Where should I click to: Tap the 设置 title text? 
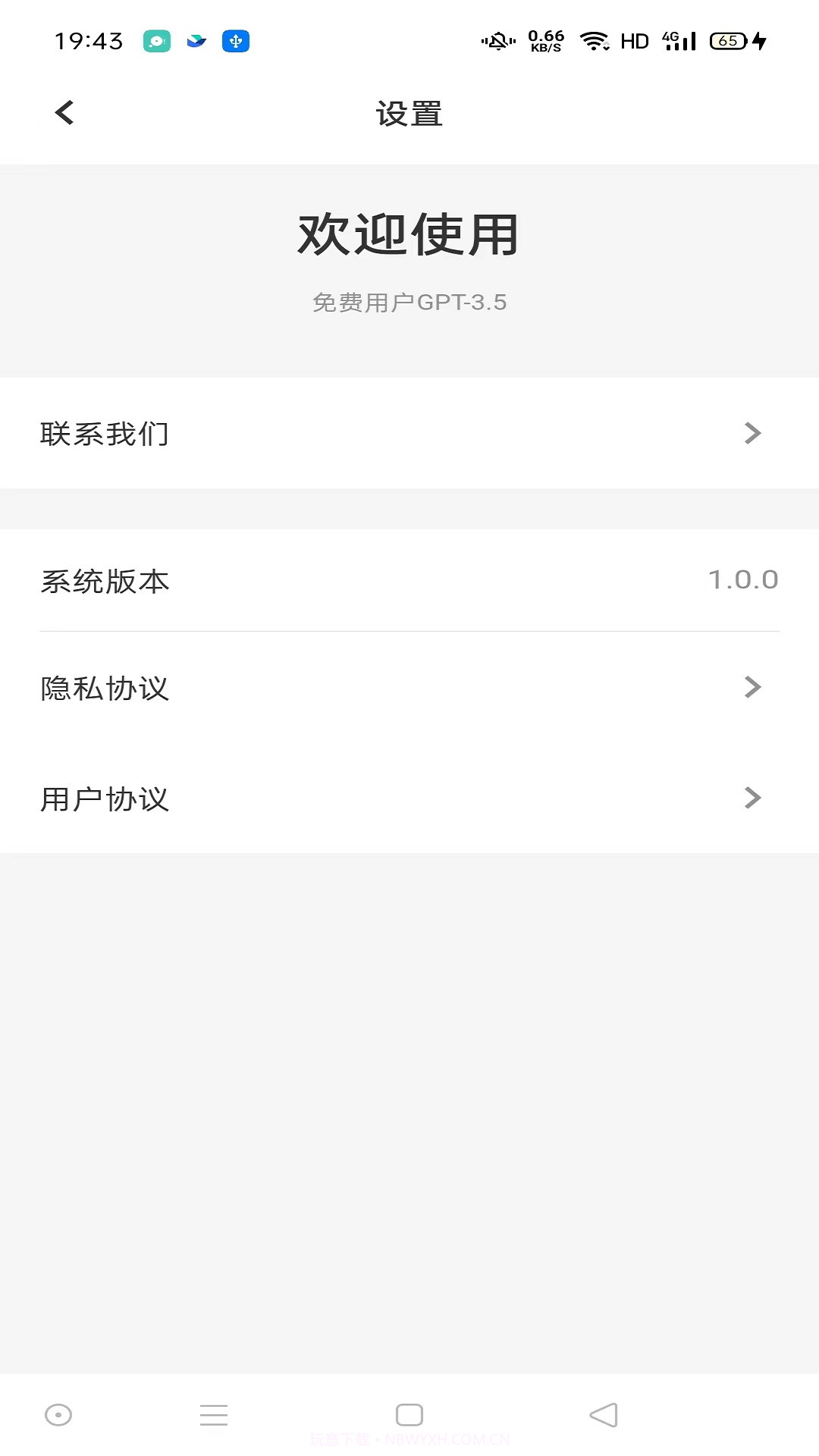coord(409,114)
